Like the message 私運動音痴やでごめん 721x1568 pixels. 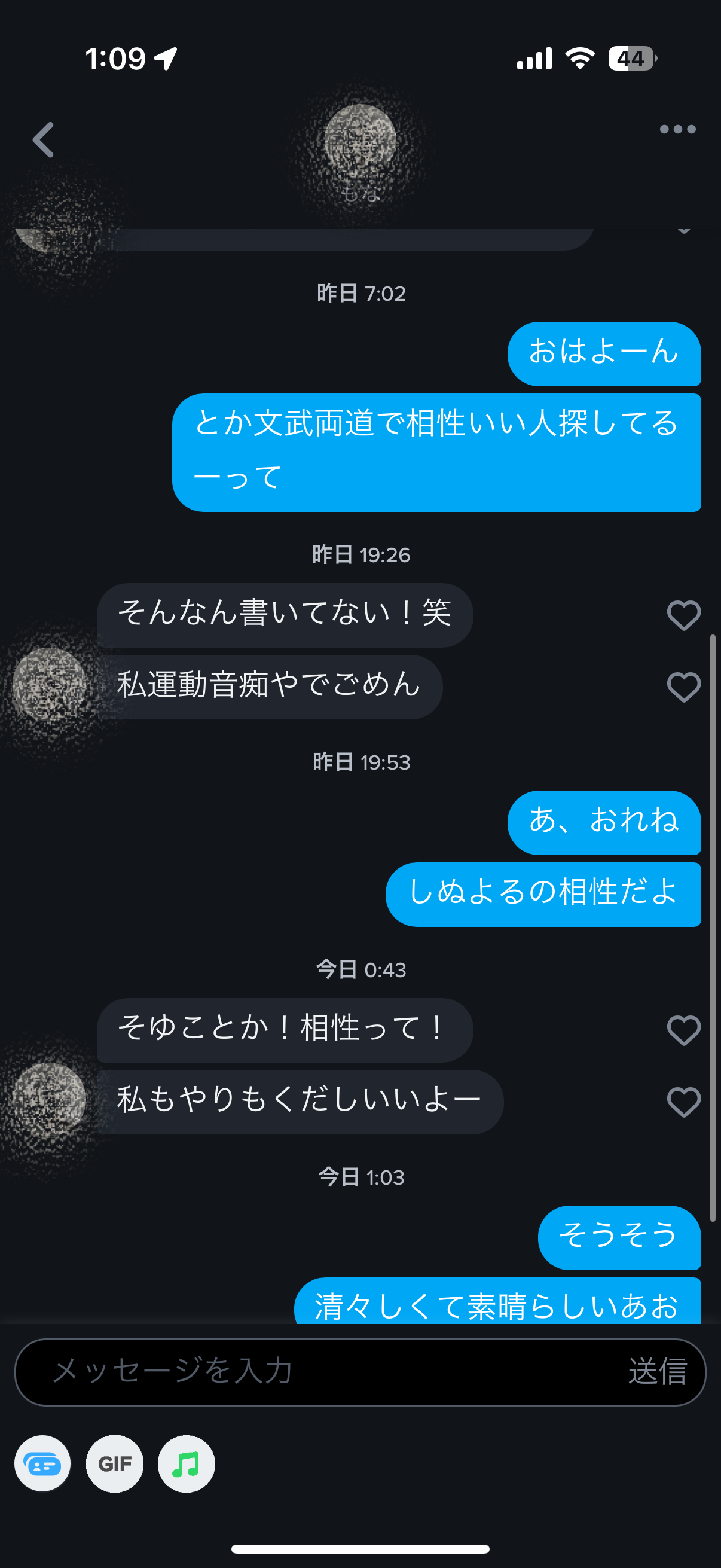(x=683, y=687)
